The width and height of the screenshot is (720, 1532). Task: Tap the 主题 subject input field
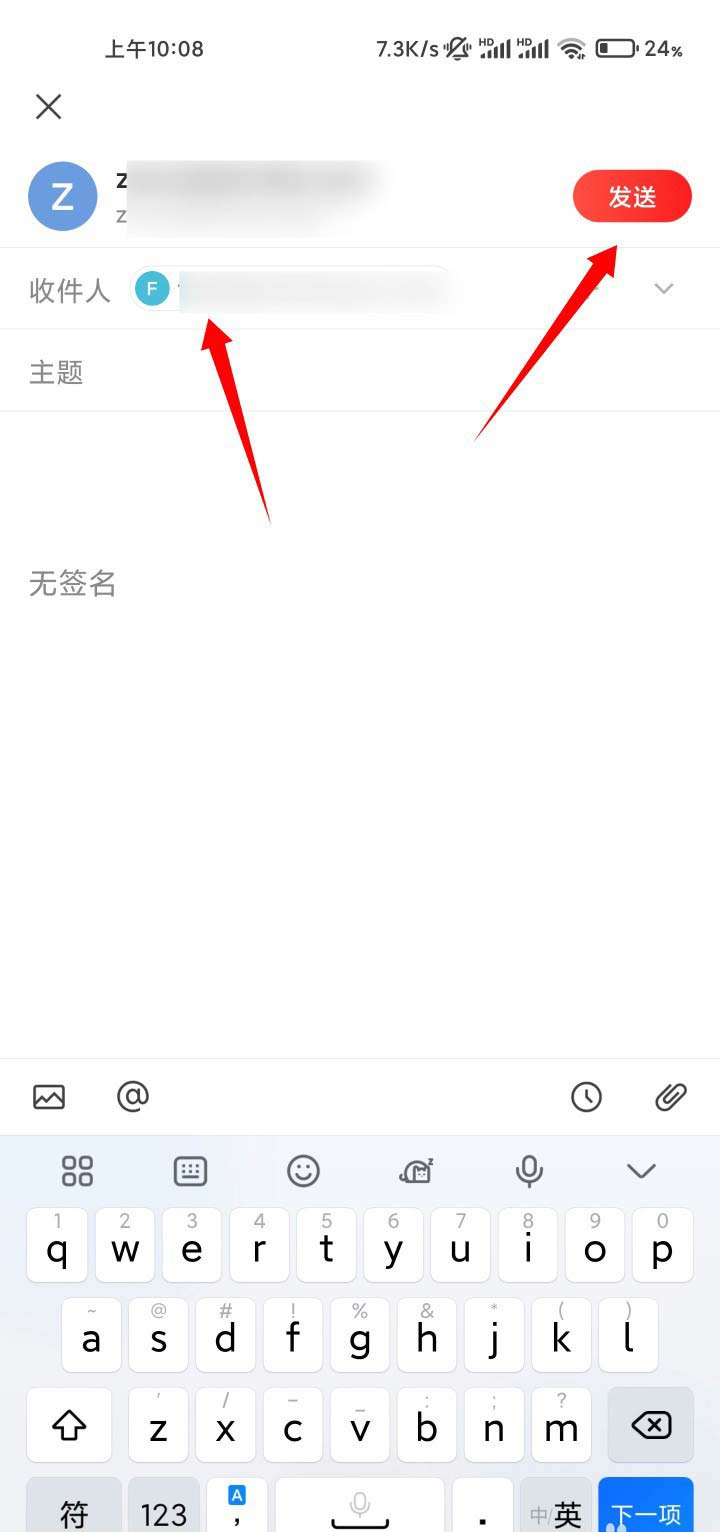300,371
